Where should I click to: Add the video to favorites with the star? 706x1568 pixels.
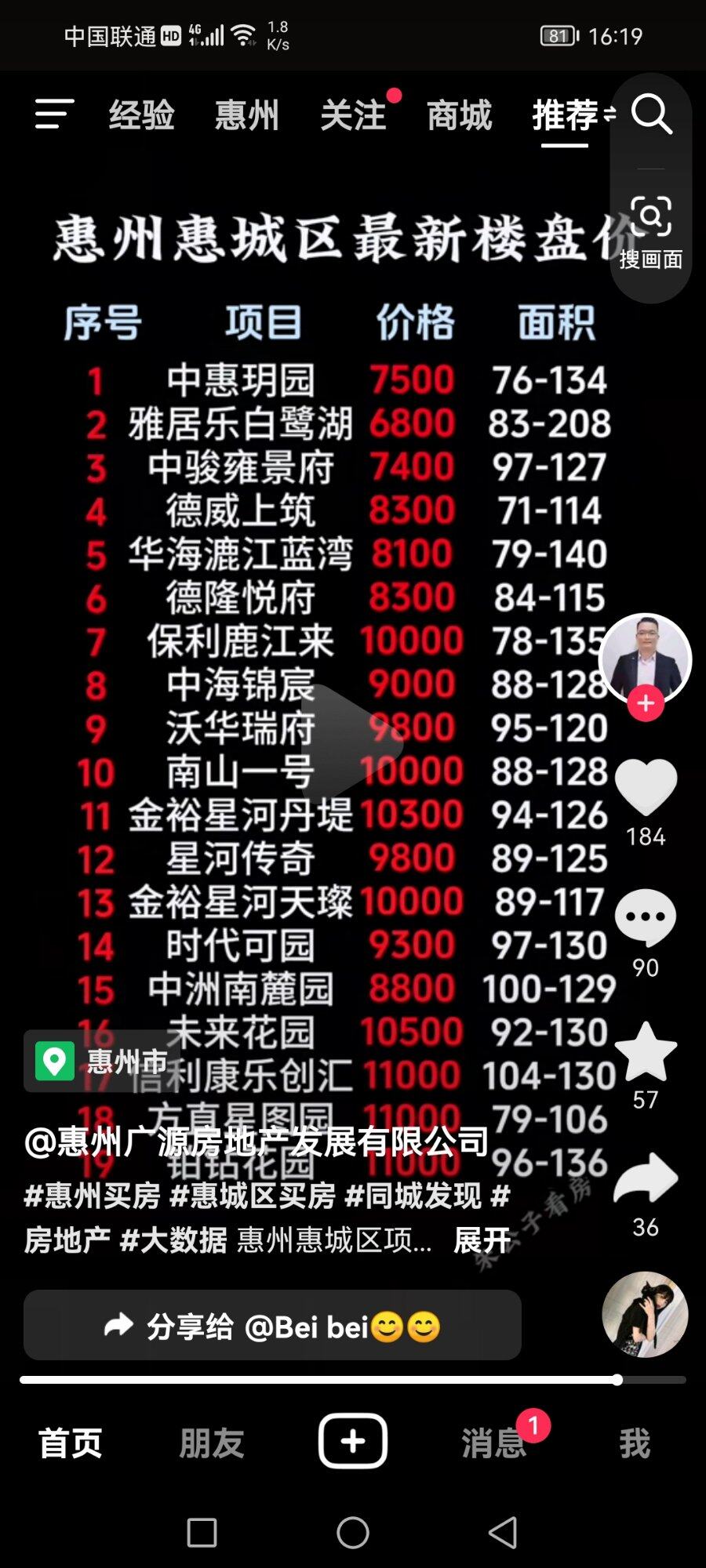(646, 1052)
